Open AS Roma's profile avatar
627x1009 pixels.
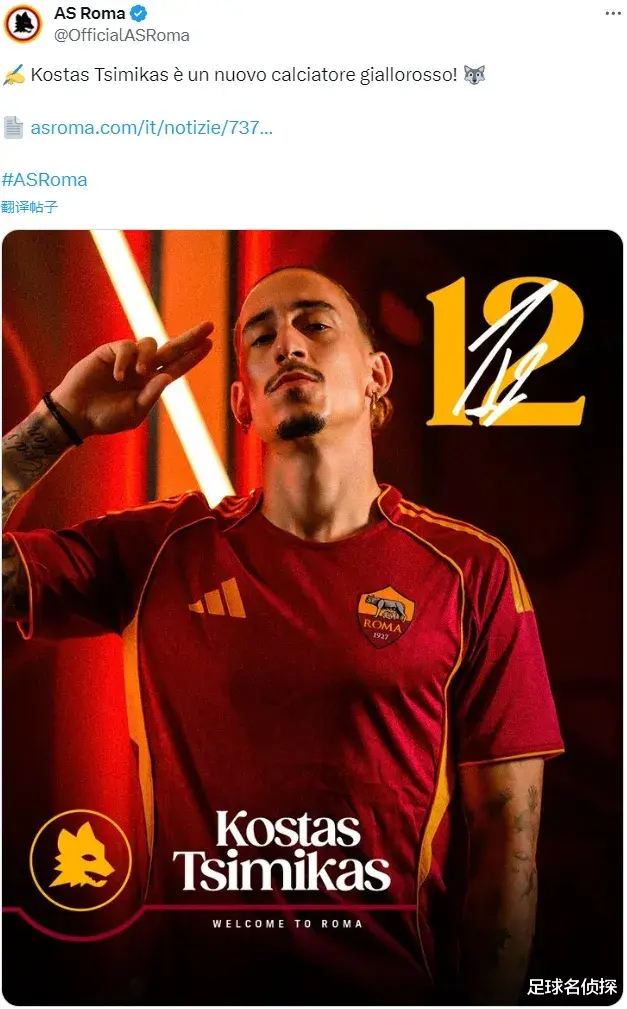click(x=23, y=24)
